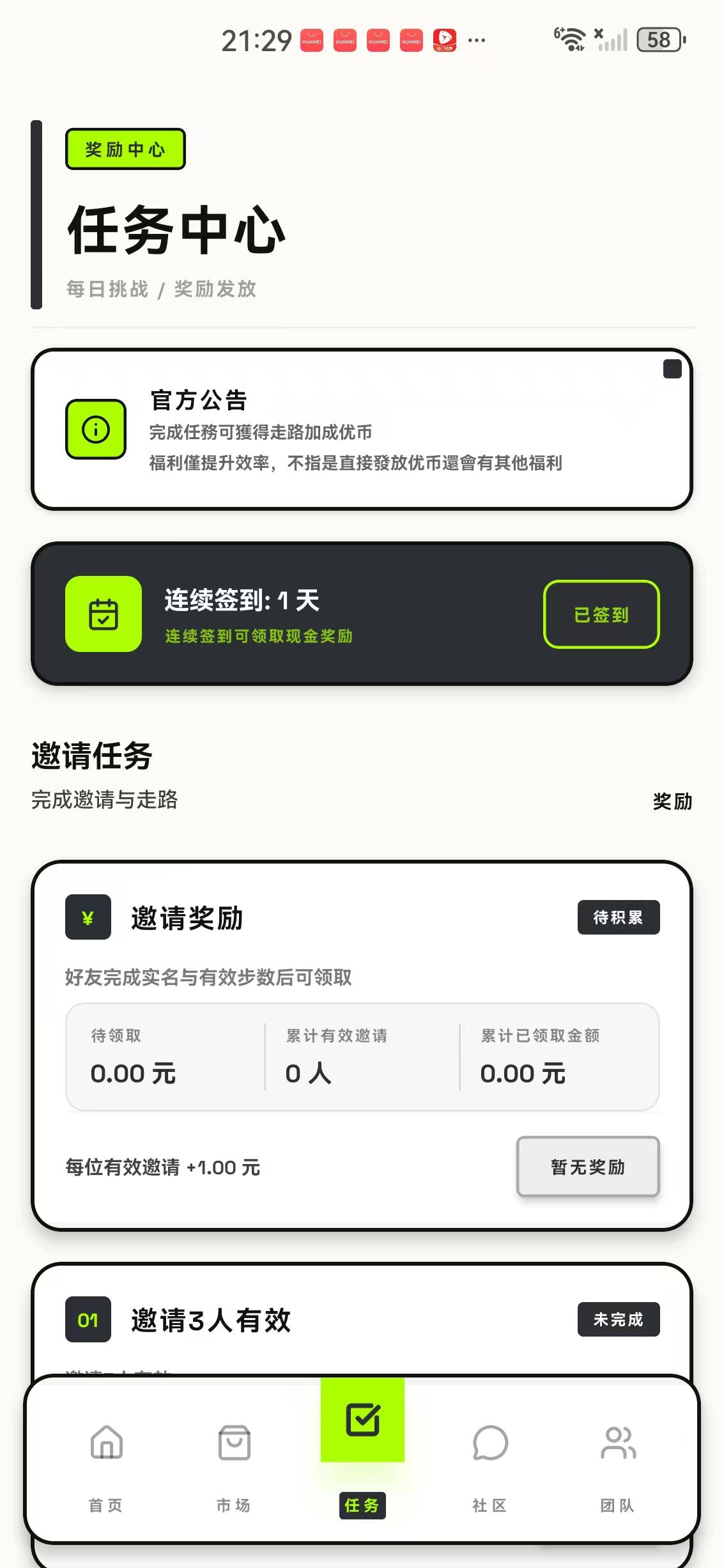This screenshot has height=1568, width=724.
Task: Open the 首页 home tab icon
Action: click(106, 1442)
